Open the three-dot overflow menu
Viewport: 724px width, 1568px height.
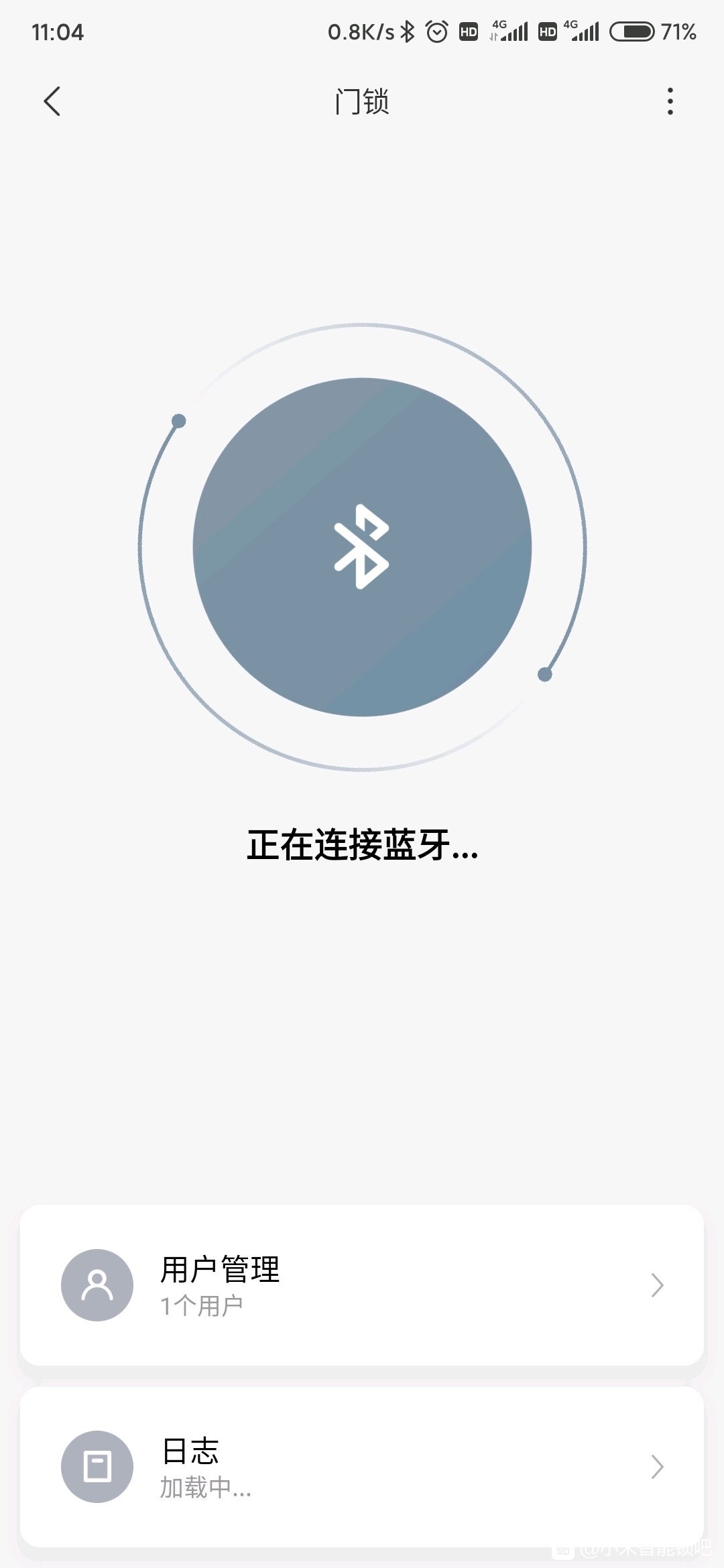tap(670, 101)
